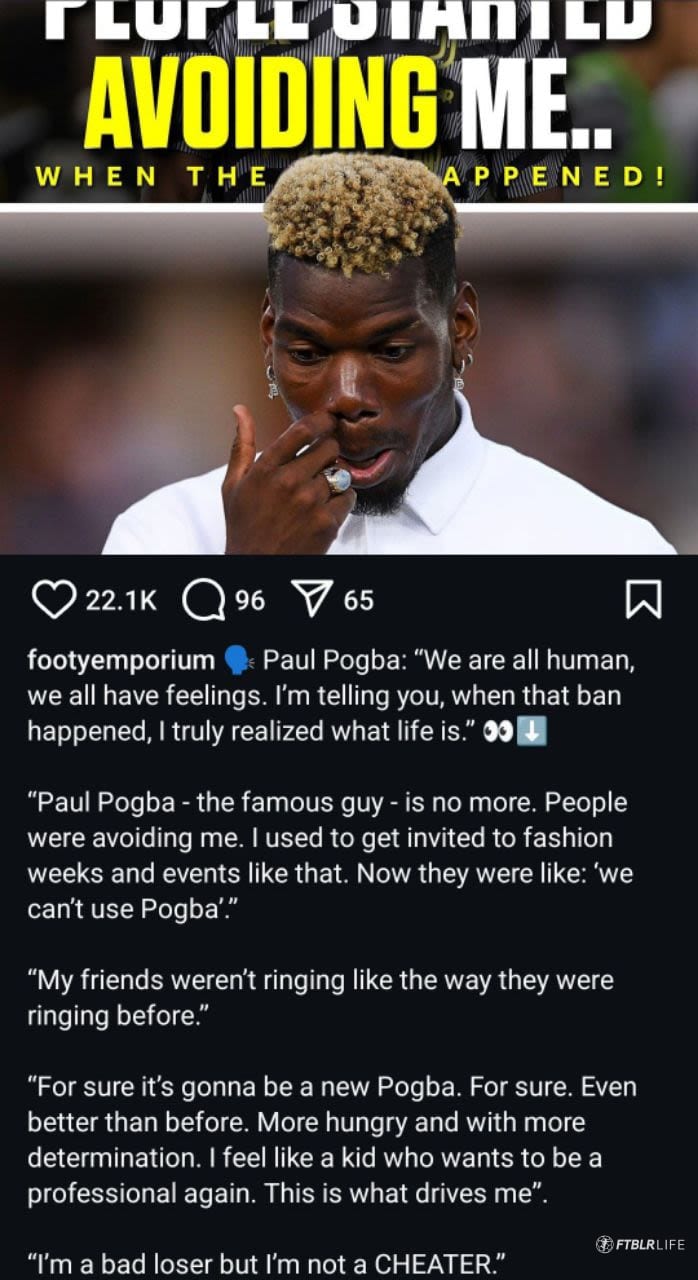Image resolution: width=698 pixels, height=1280 pixels.
Task: Like the footyemporium post
Action: tap(53, 599)
